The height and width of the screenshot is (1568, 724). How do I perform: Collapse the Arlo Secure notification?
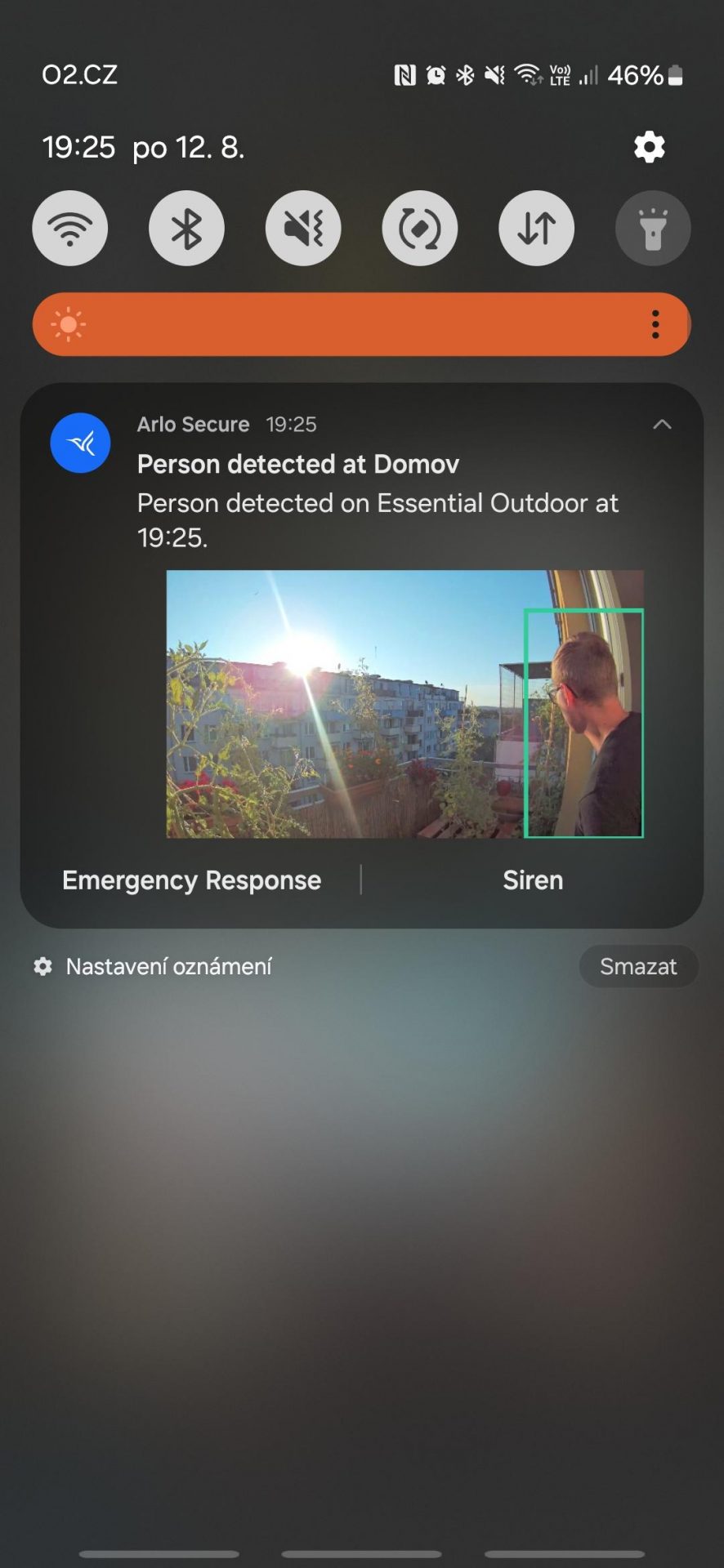662,424
